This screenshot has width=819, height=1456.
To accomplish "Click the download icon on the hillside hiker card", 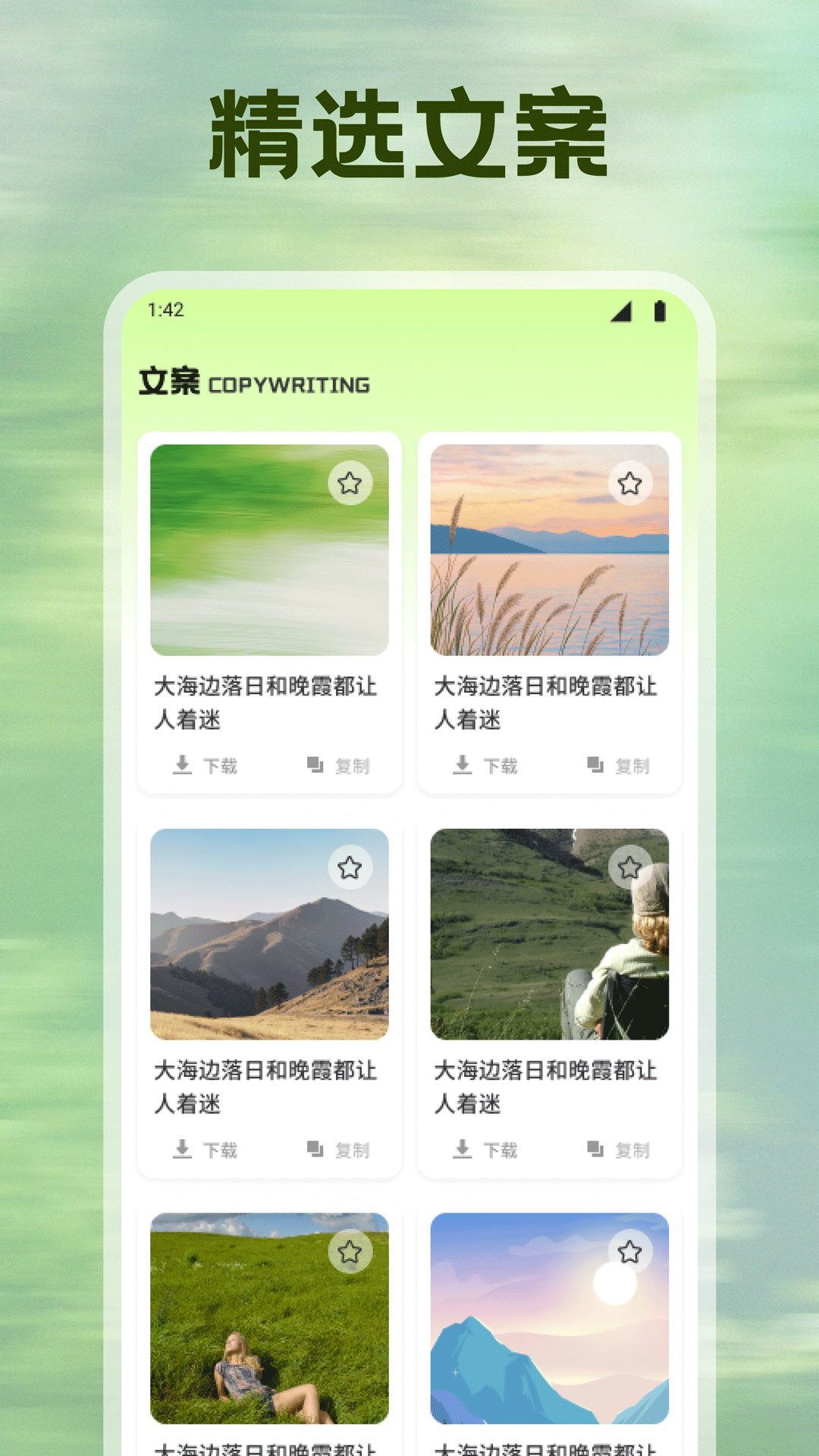I will (x=462, y=1150).
